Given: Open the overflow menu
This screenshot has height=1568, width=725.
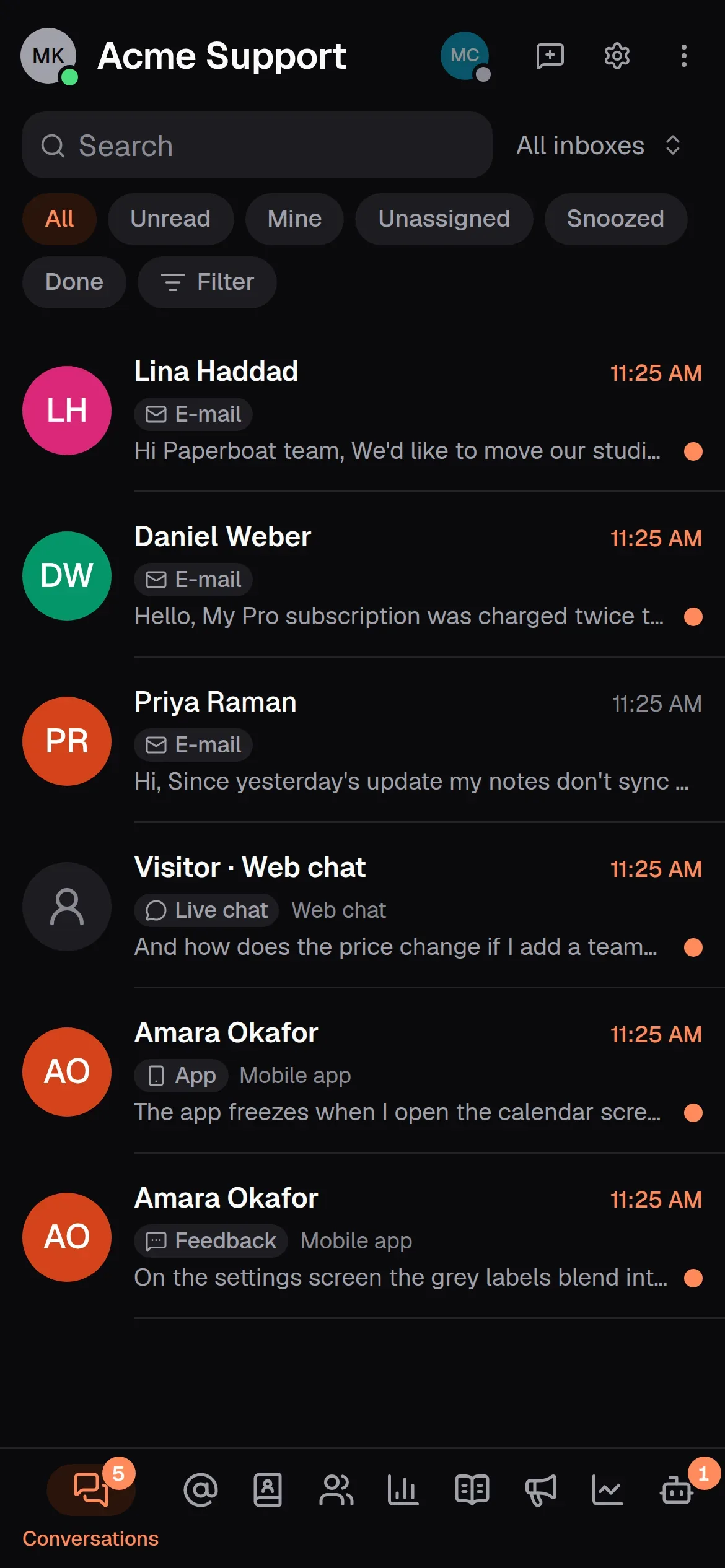Looking at the screenshot, I should (683, 56).
